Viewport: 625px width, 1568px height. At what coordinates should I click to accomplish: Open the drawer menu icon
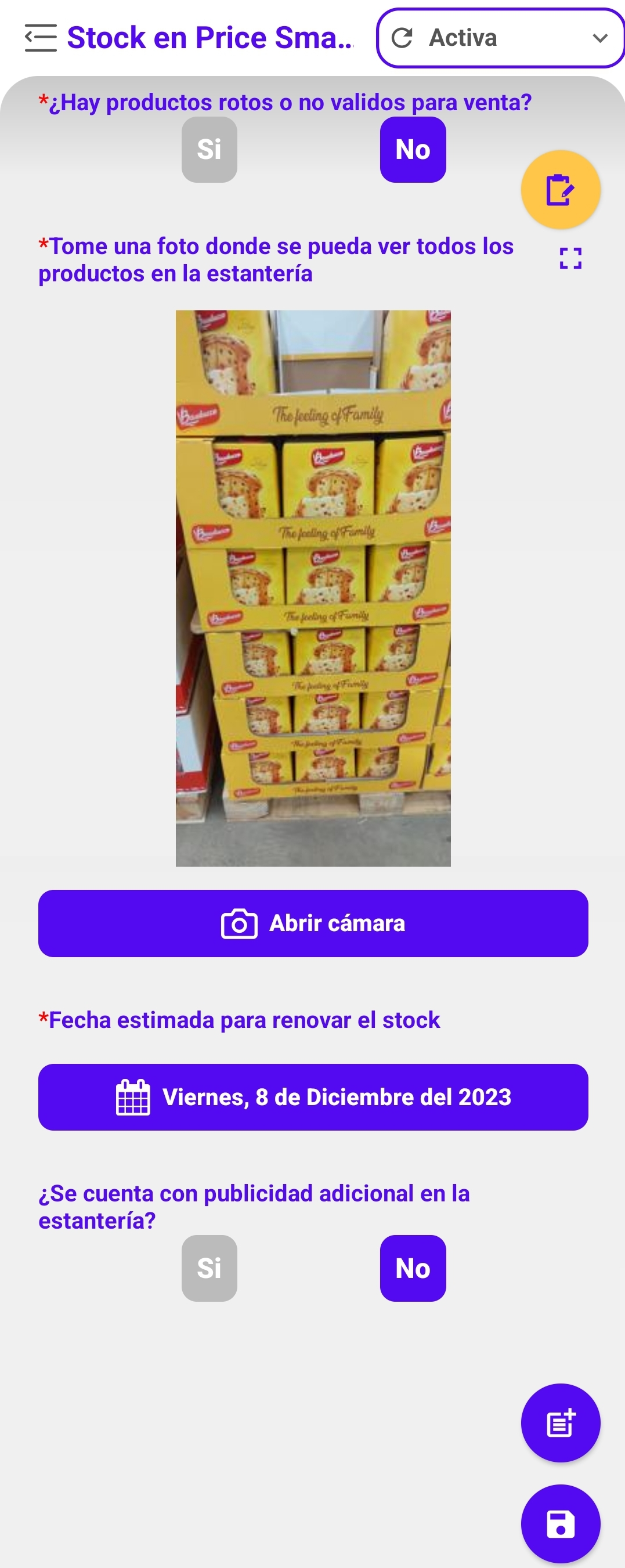40,38
